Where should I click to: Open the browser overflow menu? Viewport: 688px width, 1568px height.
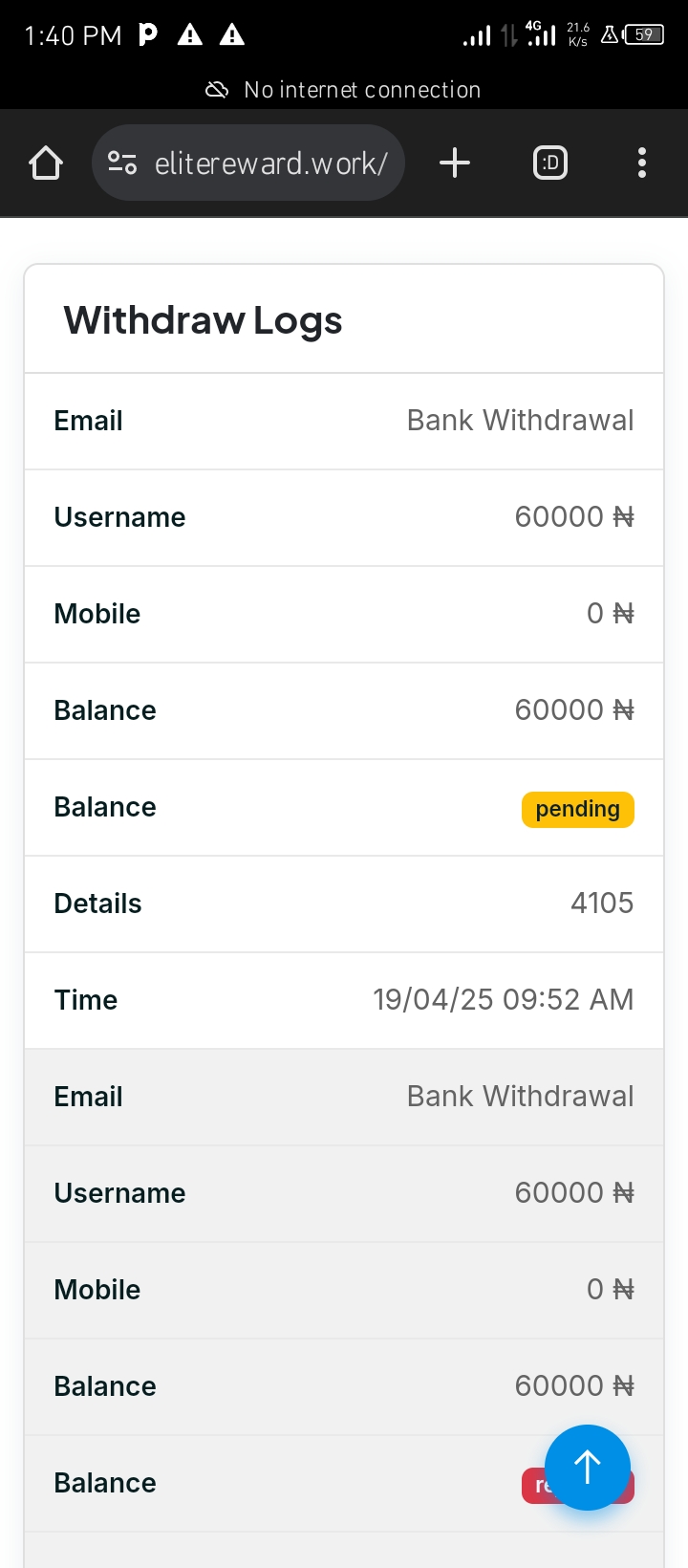(642, 163)
